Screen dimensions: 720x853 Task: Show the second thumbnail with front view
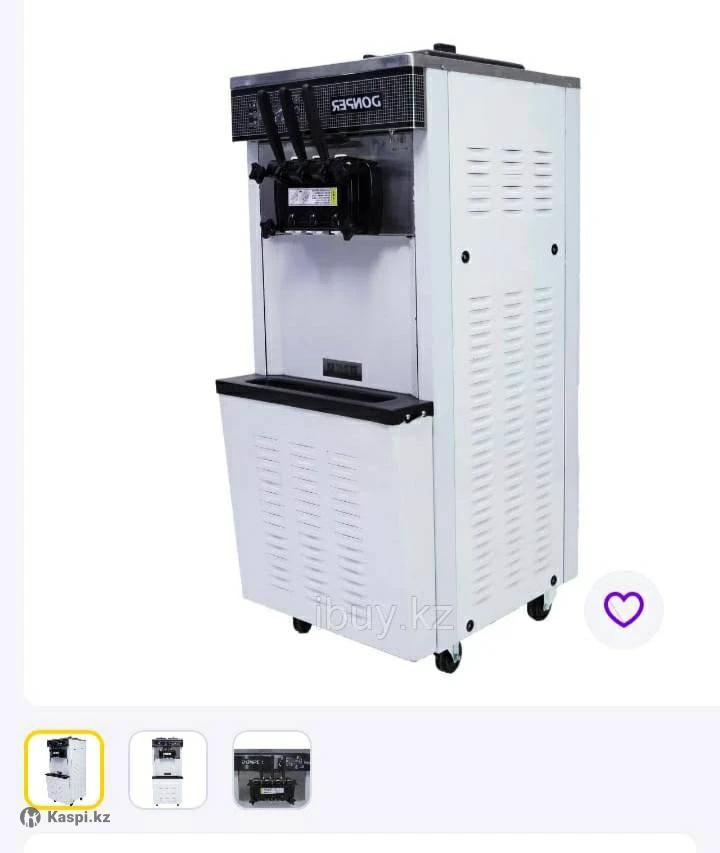coord(168,769)
